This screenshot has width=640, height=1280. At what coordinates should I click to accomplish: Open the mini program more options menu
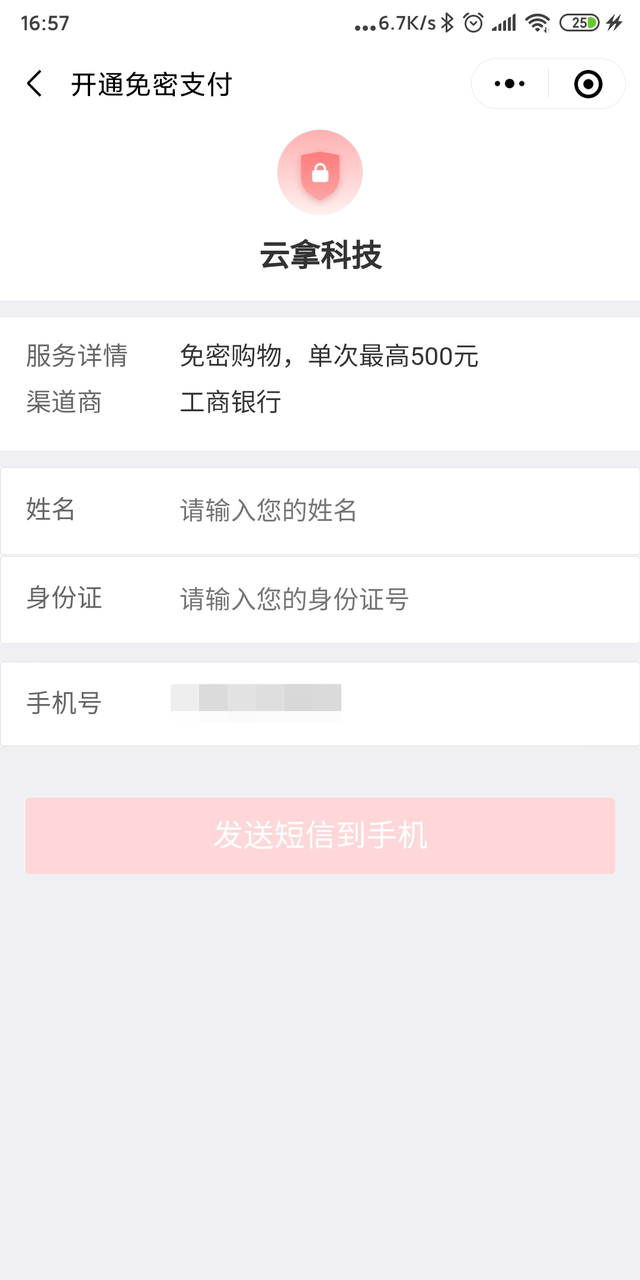pyautogui.click(x=510, y=84)
